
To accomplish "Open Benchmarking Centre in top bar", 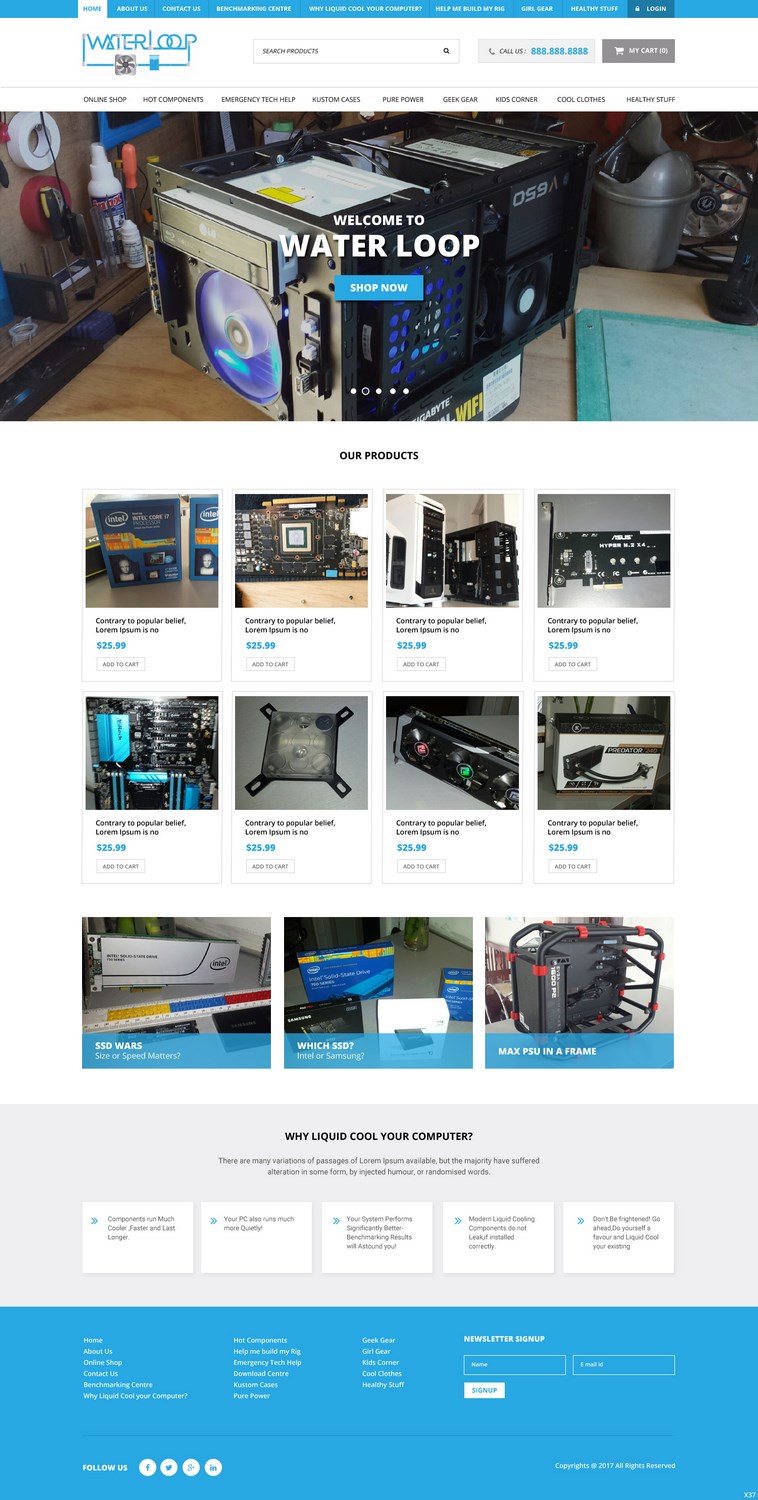I will click(254, 8).
